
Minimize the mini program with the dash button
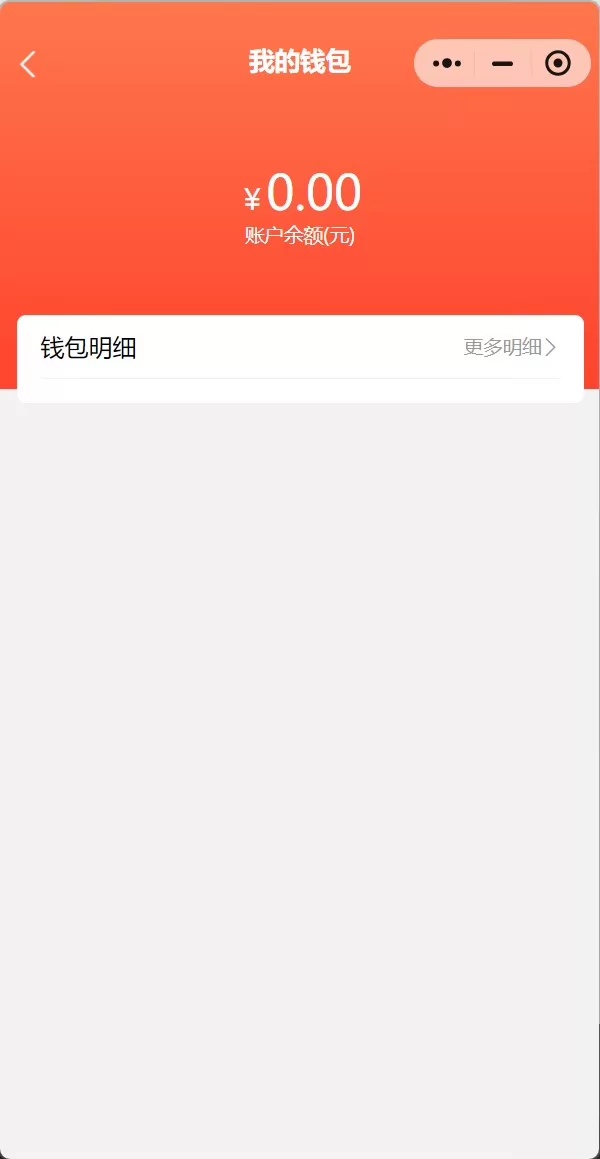pyautogui.click(x=502, y=64)
